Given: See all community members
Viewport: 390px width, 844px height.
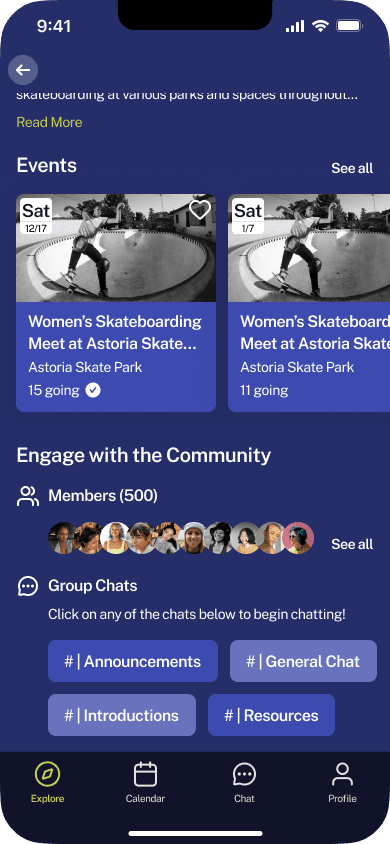Looking at the screenshot, I should pyautogui.click(x=352, y=544).
